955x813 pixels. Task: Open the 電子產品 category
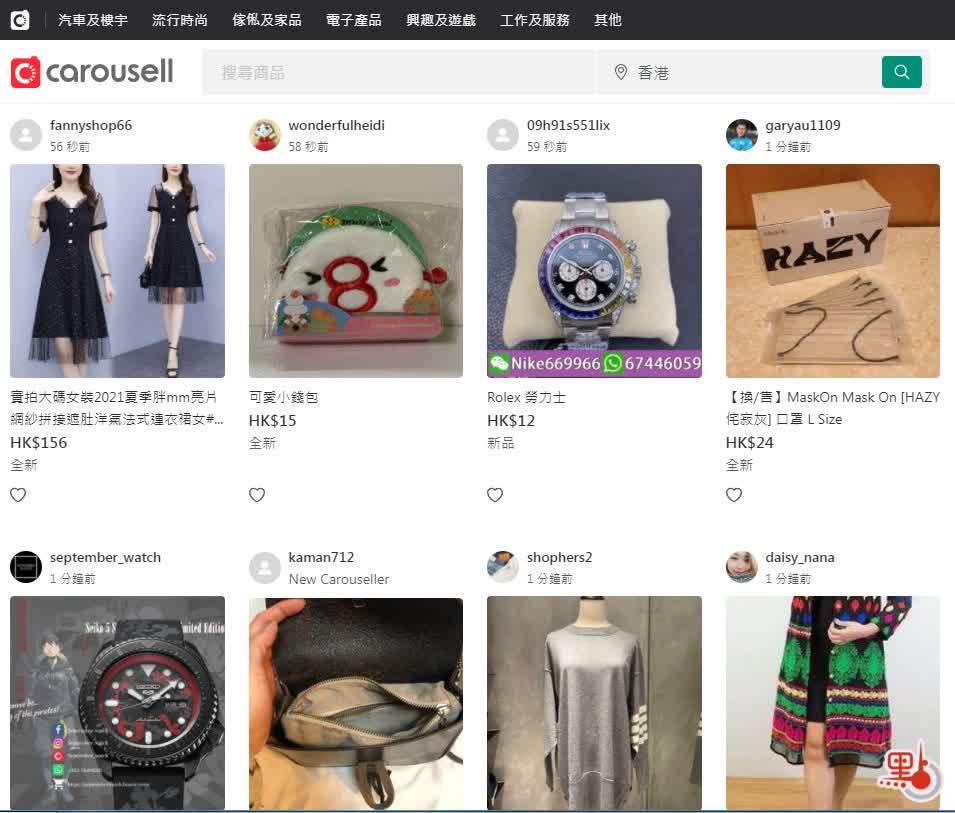(x=354, y=20)
